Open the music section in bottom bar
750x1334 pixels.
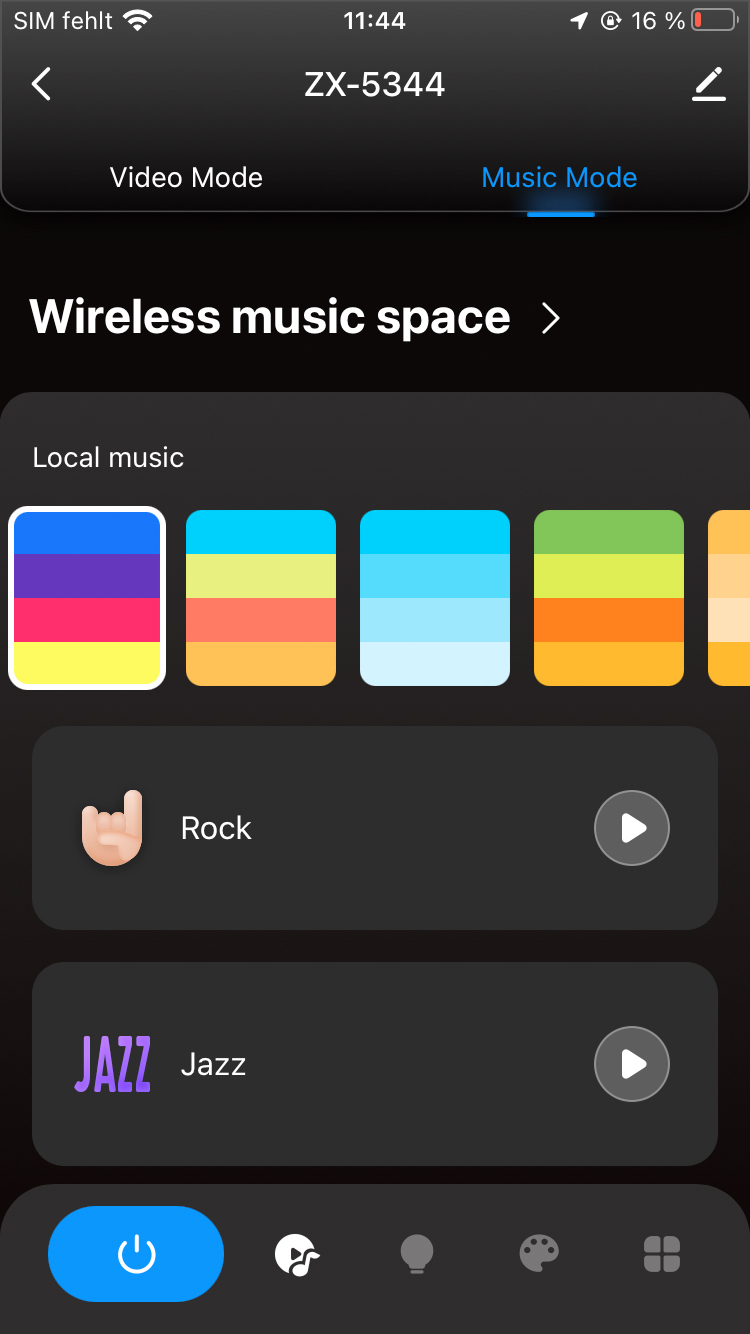tap(297, 1254)
